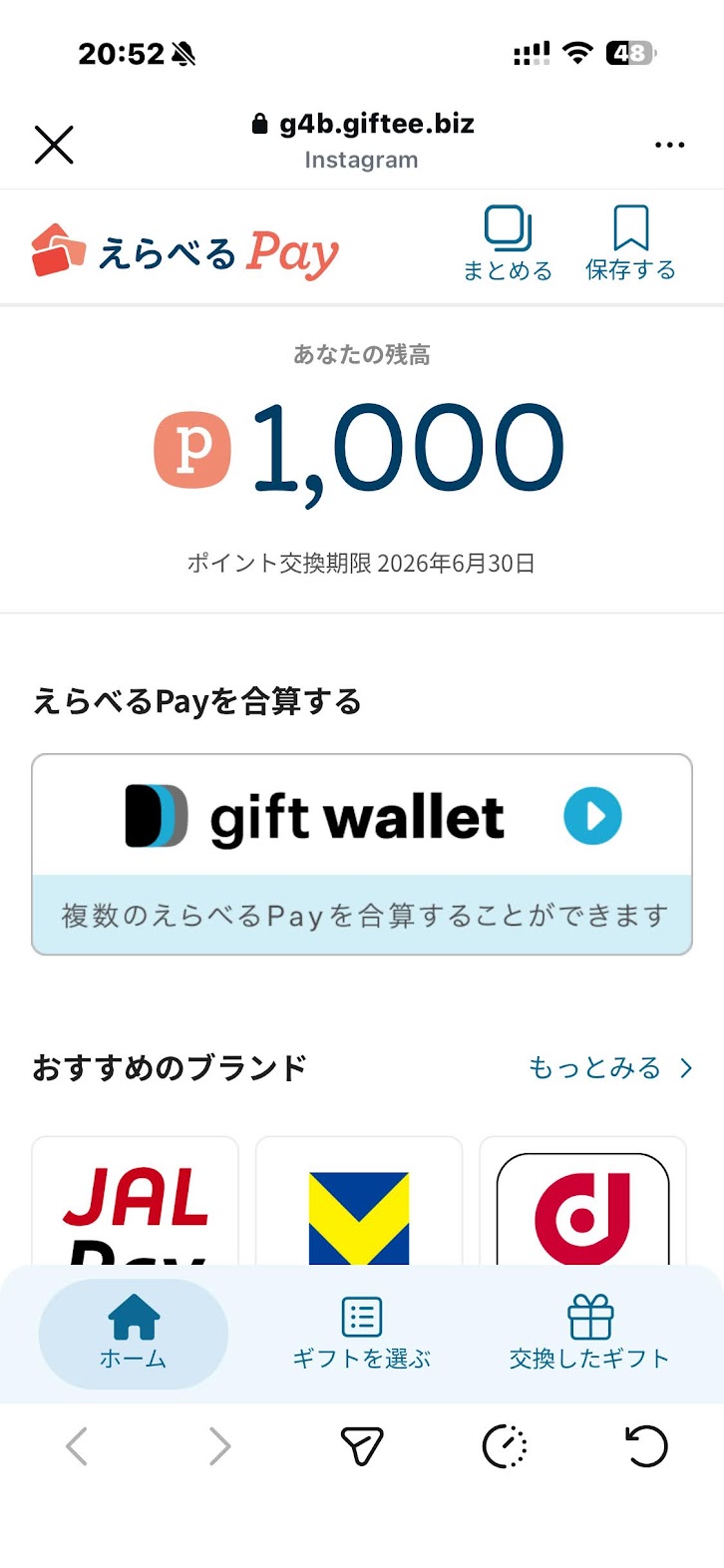Tap the forward navigation chevron
Screen dimensions: 724x1568
click(x=217, y=1445)
